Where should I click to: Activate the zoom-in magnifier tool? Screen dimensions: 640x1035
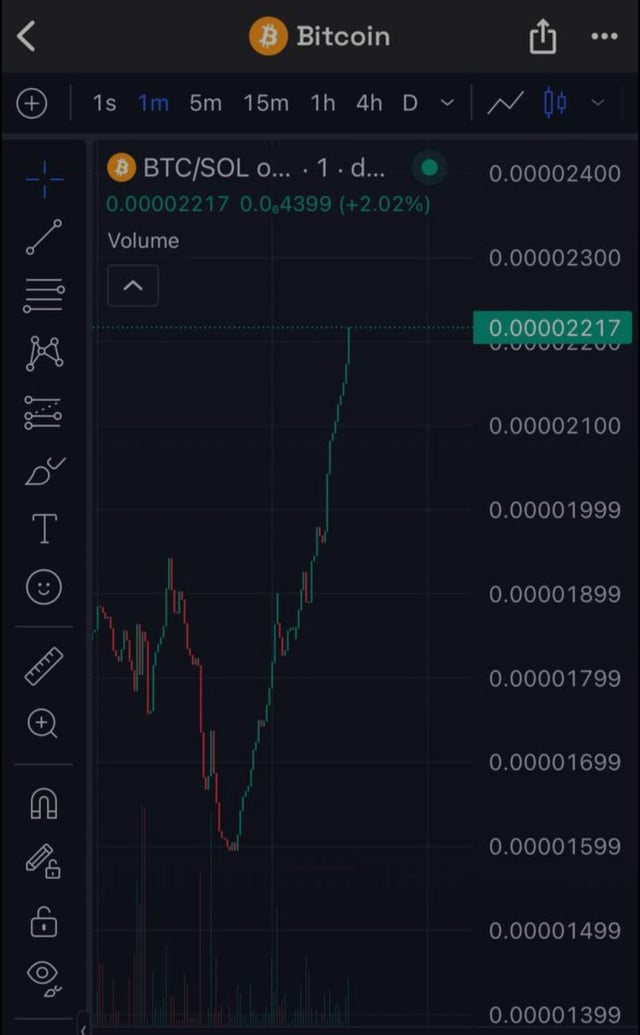(43, 723)
